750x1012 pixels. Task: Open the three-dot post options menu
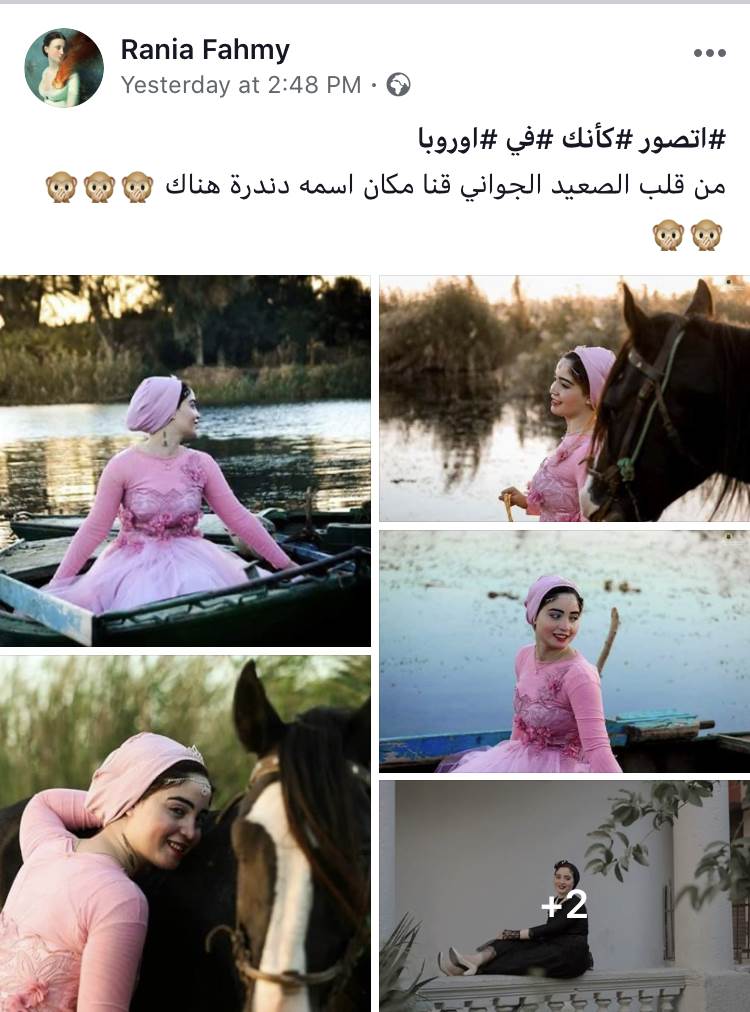[x=709, y=54]
